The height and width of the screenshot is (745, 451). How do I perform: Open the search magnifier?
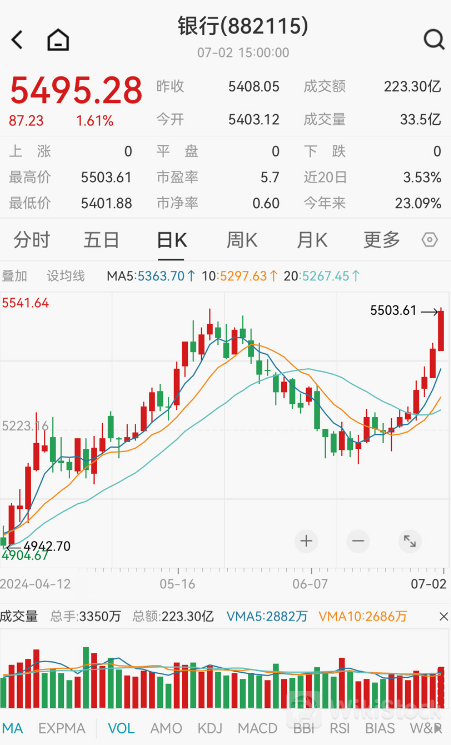(x=433, y=40)
